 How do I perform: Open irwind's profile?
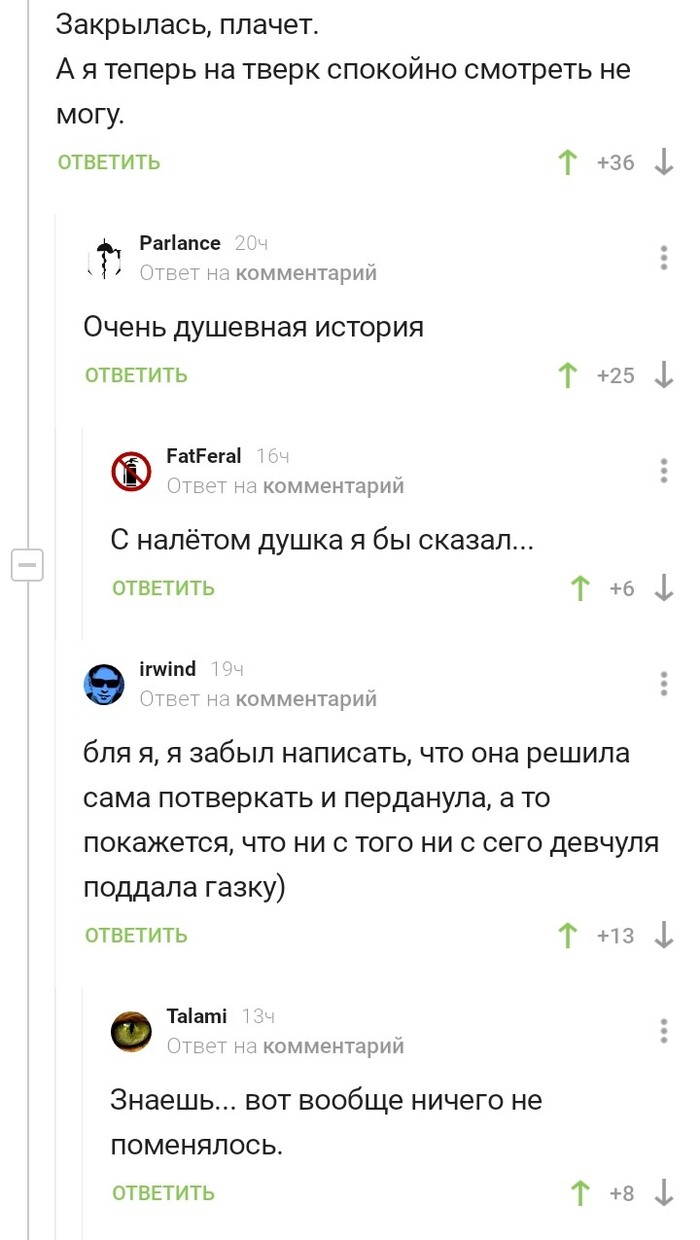click(x=167, y=669)
